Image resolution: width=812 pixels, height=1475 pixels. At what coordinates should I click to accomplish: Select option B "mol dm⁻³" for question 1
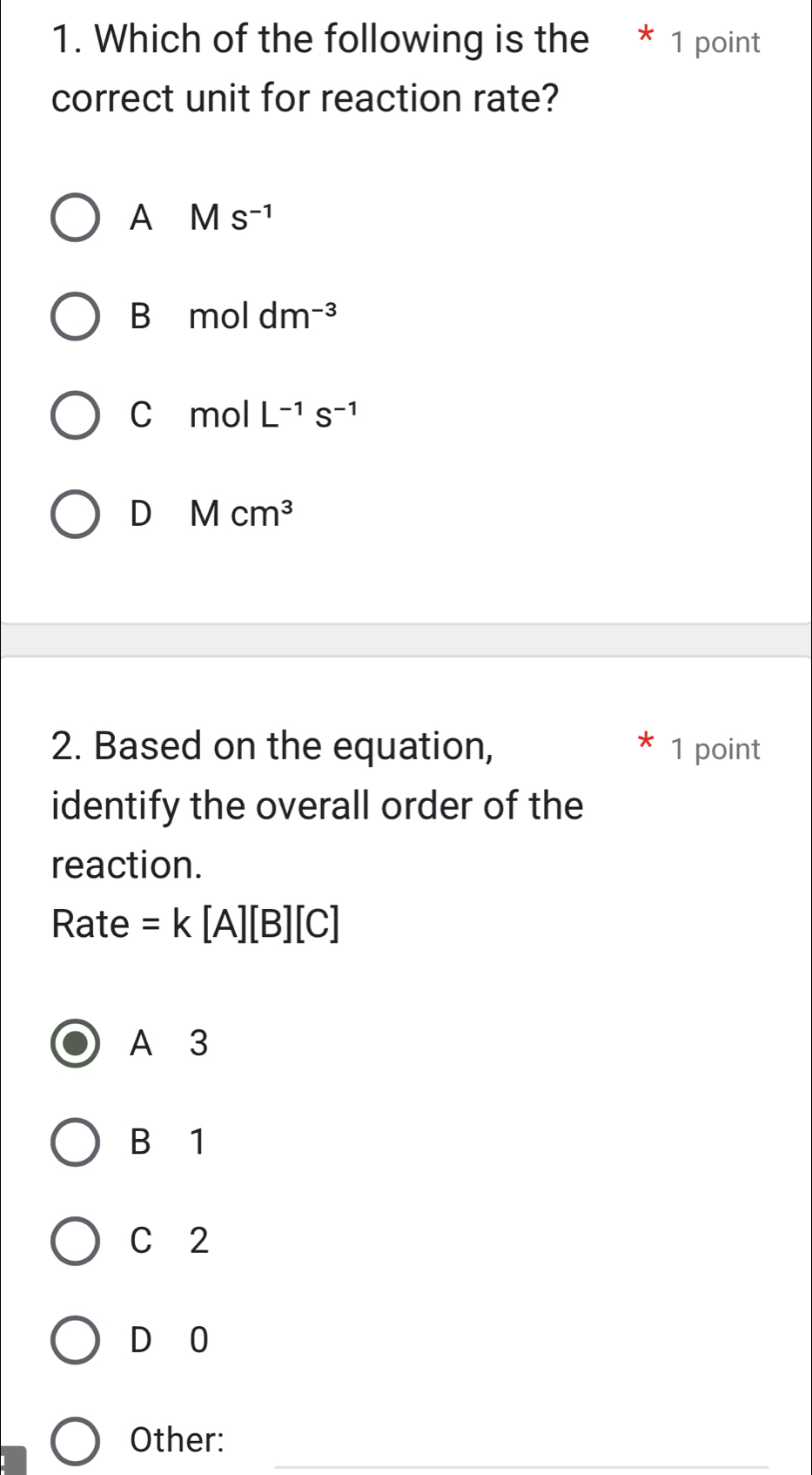(x=77, y=317)
